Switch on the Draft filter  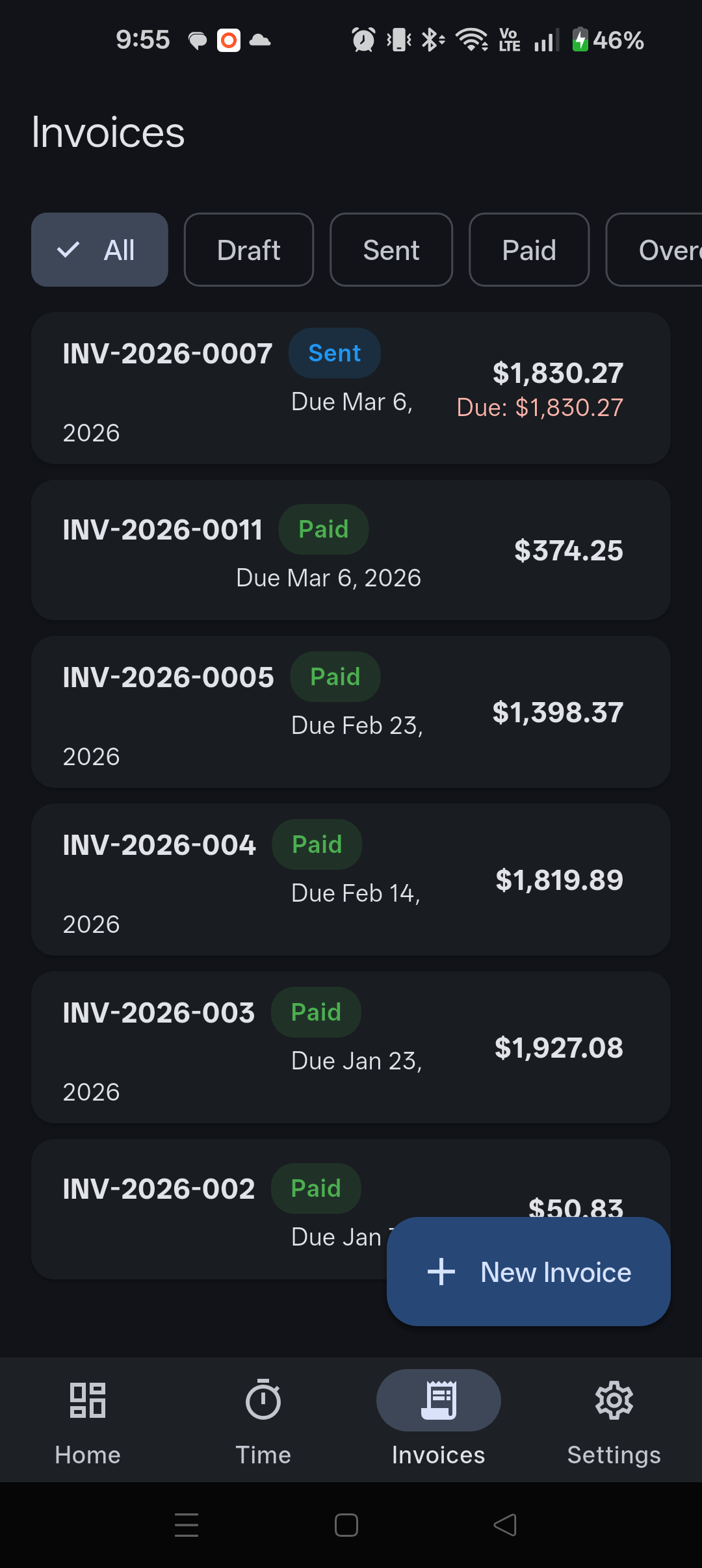(248, 250)
